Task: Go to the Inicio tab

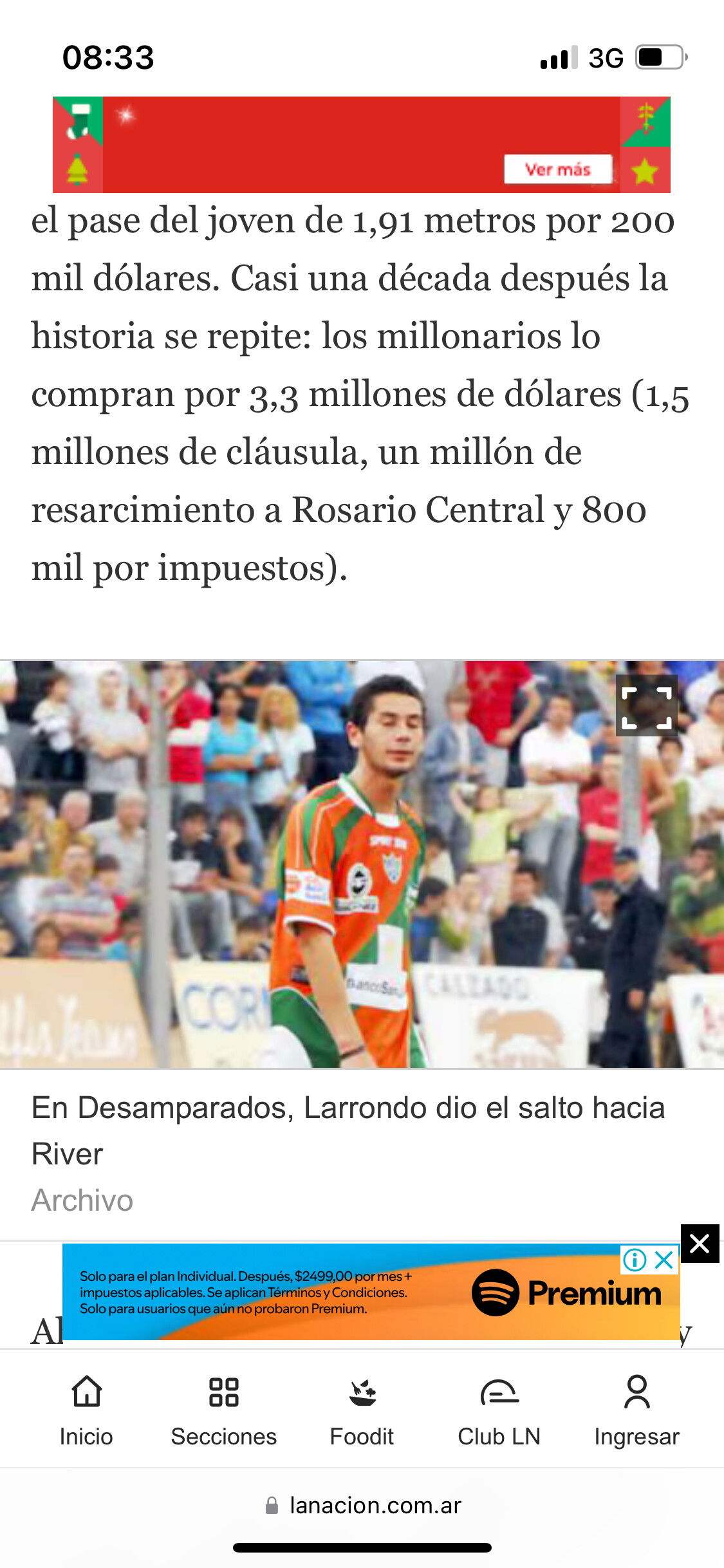Action: [x=86, y=1410]
